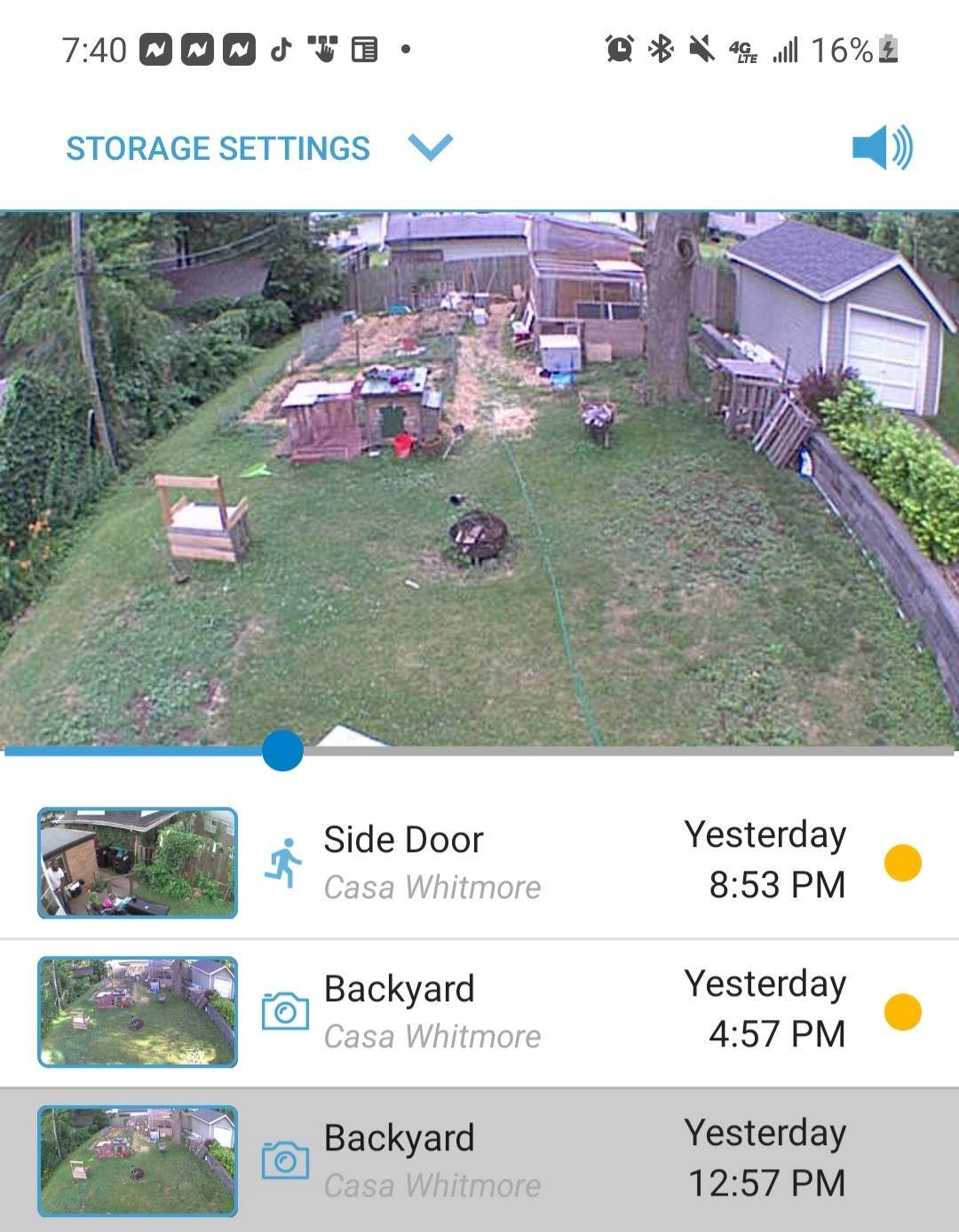Mute the video sound
Viewport: 959px width, 1232px height.
click(x=881, y=147)
